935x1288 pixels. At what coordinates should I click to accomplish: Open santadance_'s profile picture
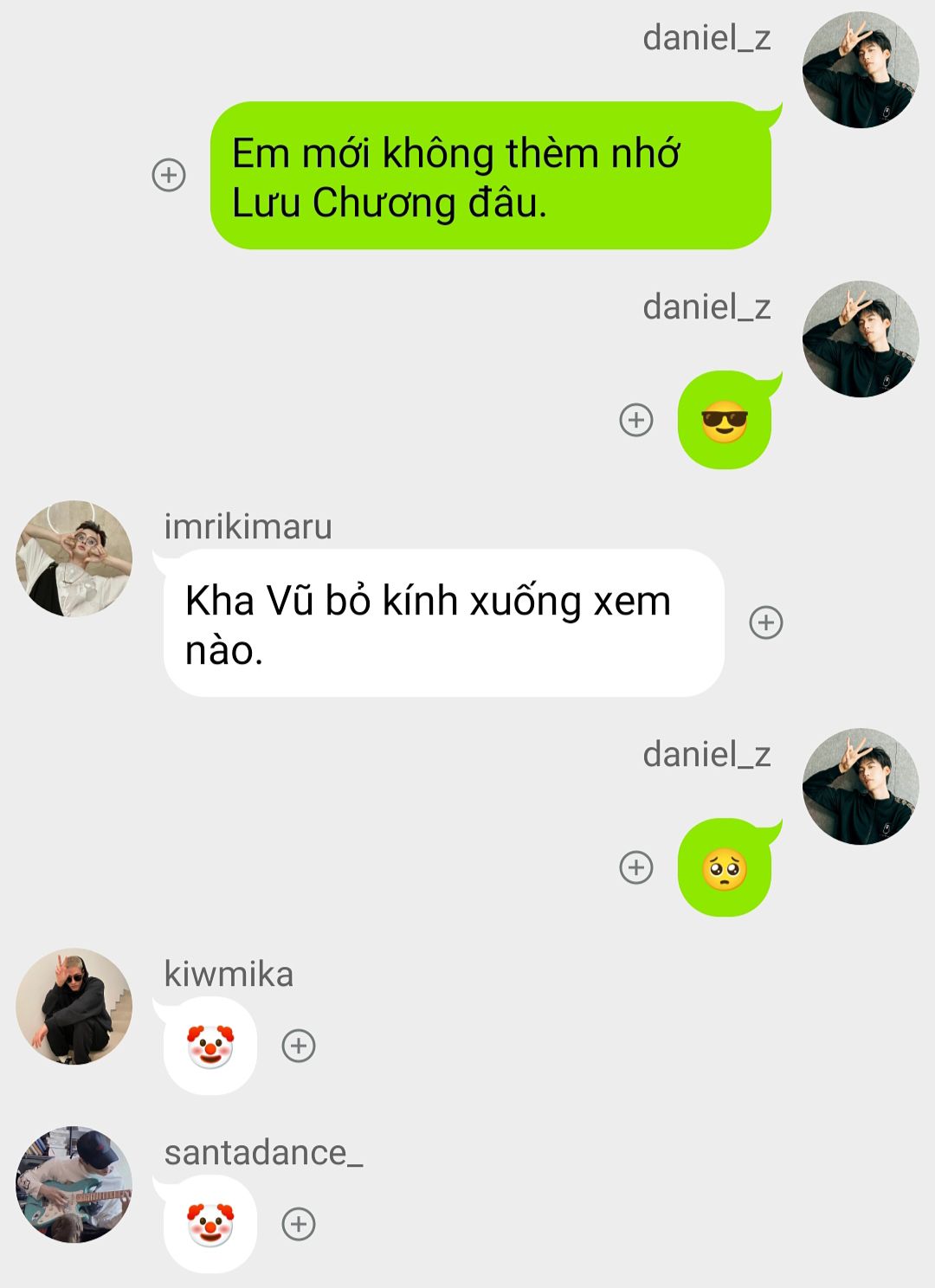click(74, 1184)
